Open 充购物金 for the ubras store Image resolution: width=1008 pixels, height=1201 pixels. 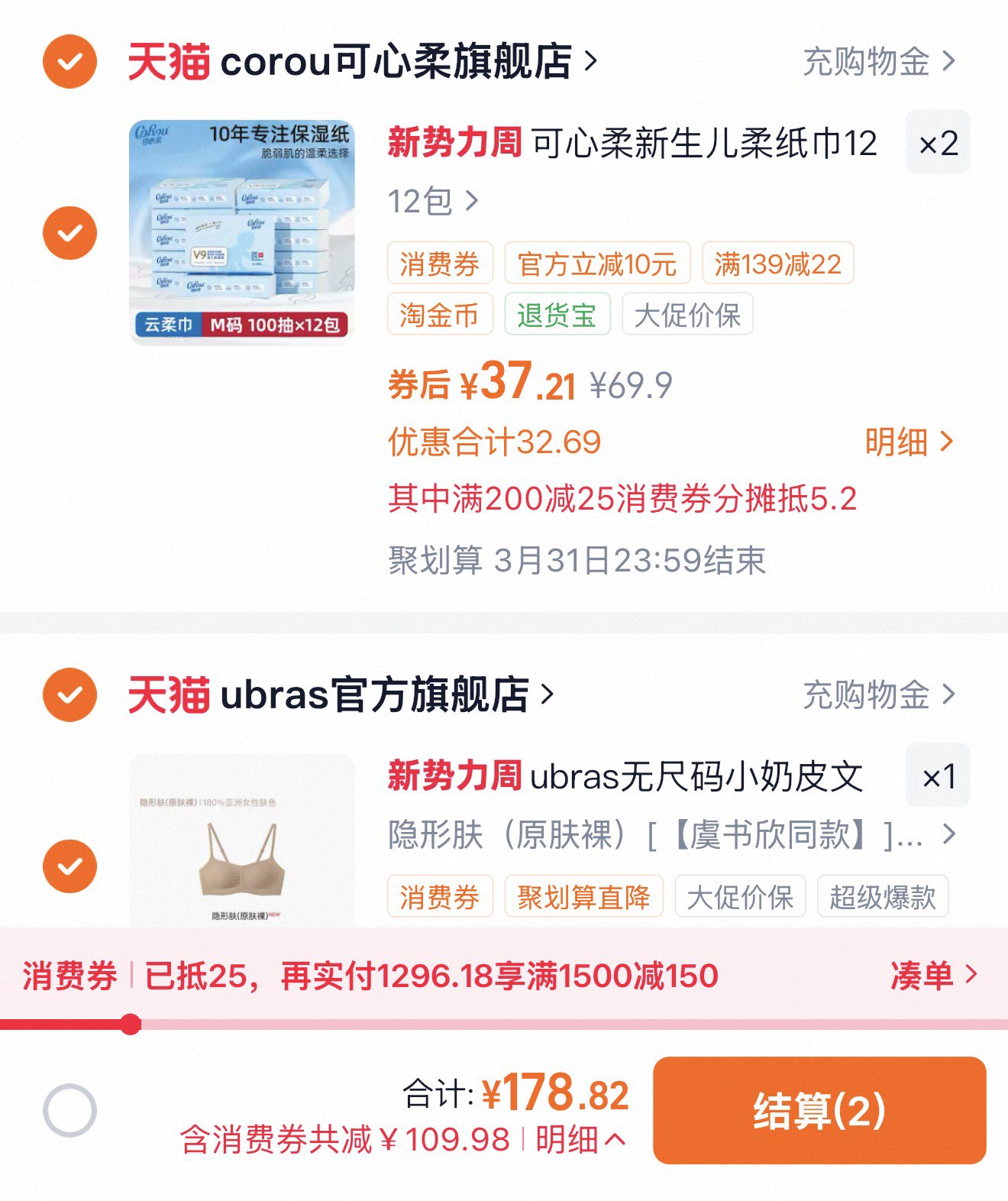point(878,694)
